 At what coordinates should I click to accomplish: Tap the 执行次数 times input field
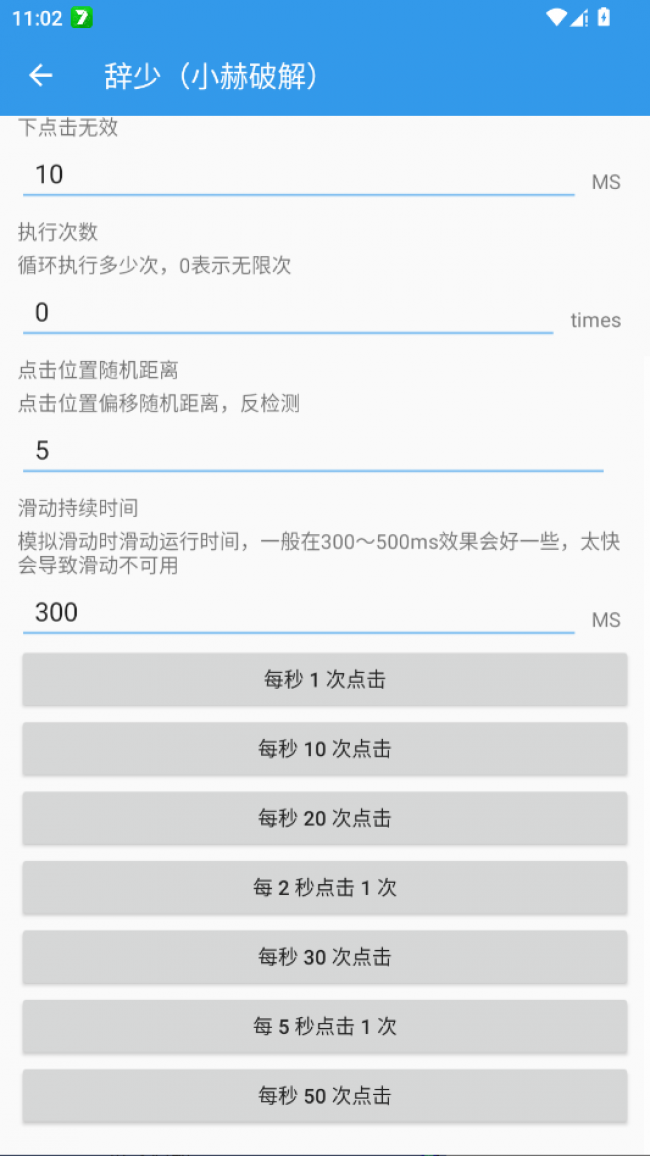288,313
